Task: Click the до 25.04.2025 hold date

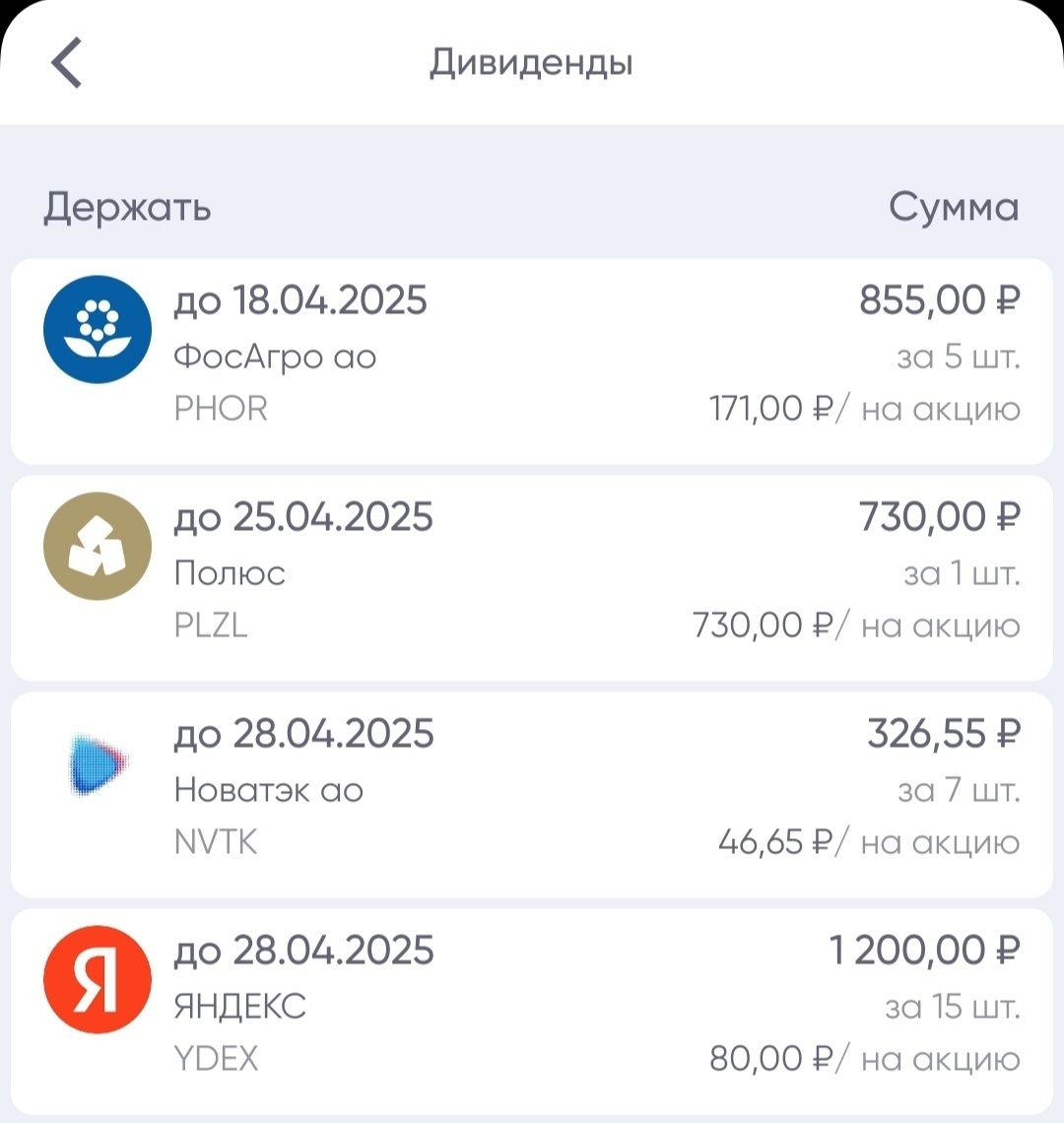Action: point(304,516)
